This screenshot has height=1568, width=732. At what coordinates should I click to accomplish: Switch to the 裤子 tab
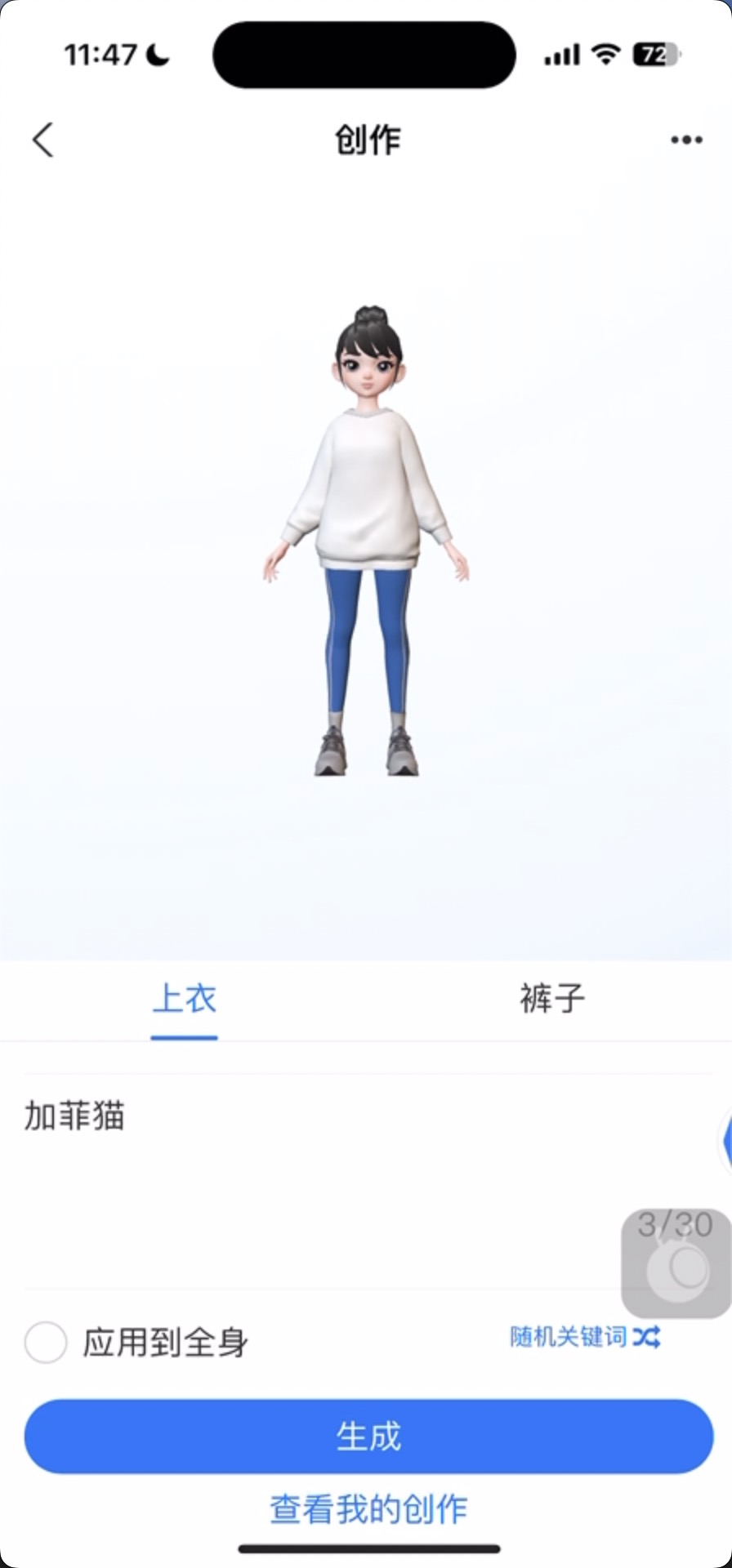click(552, 999)
